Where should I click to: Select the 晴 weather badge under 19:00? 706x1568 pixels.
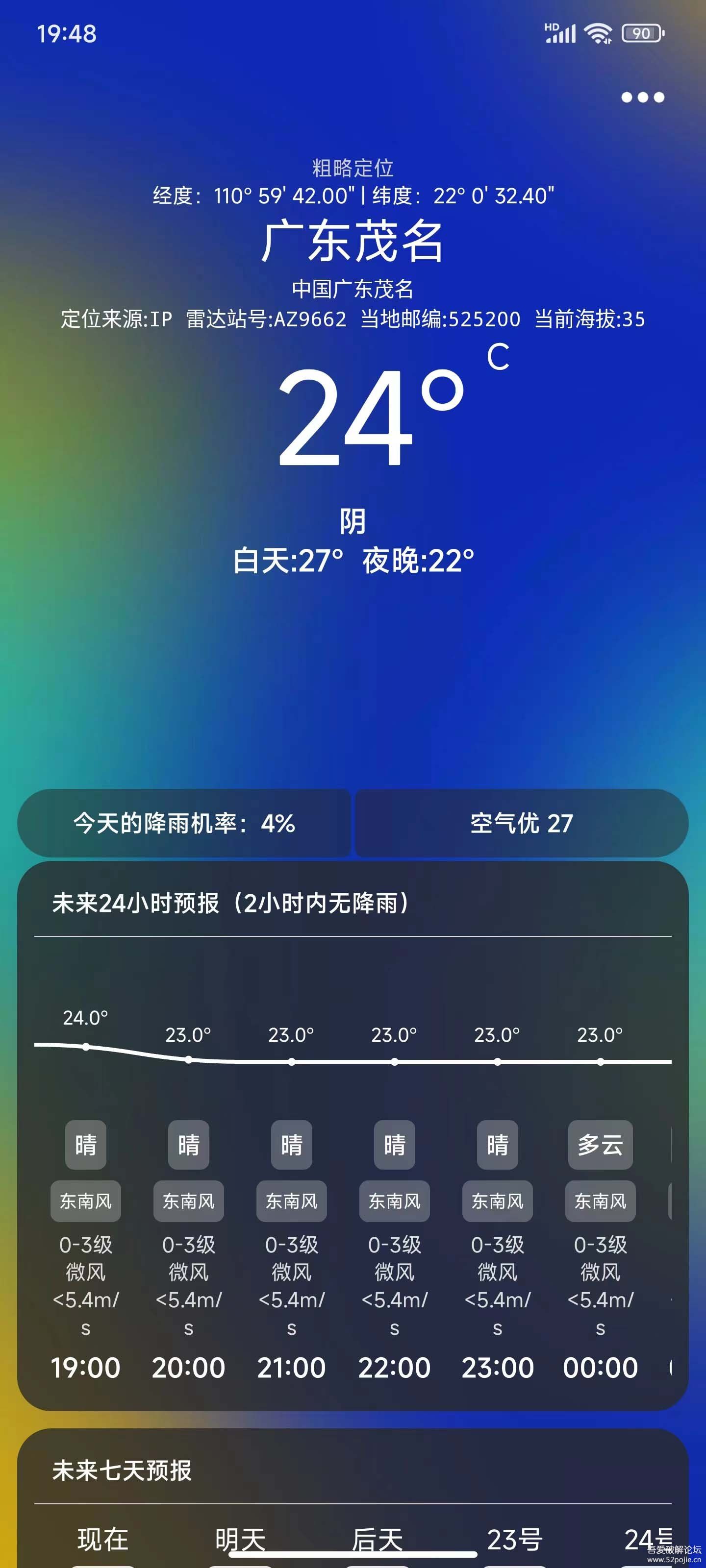pyautogui.click(x=85, y=1144)
